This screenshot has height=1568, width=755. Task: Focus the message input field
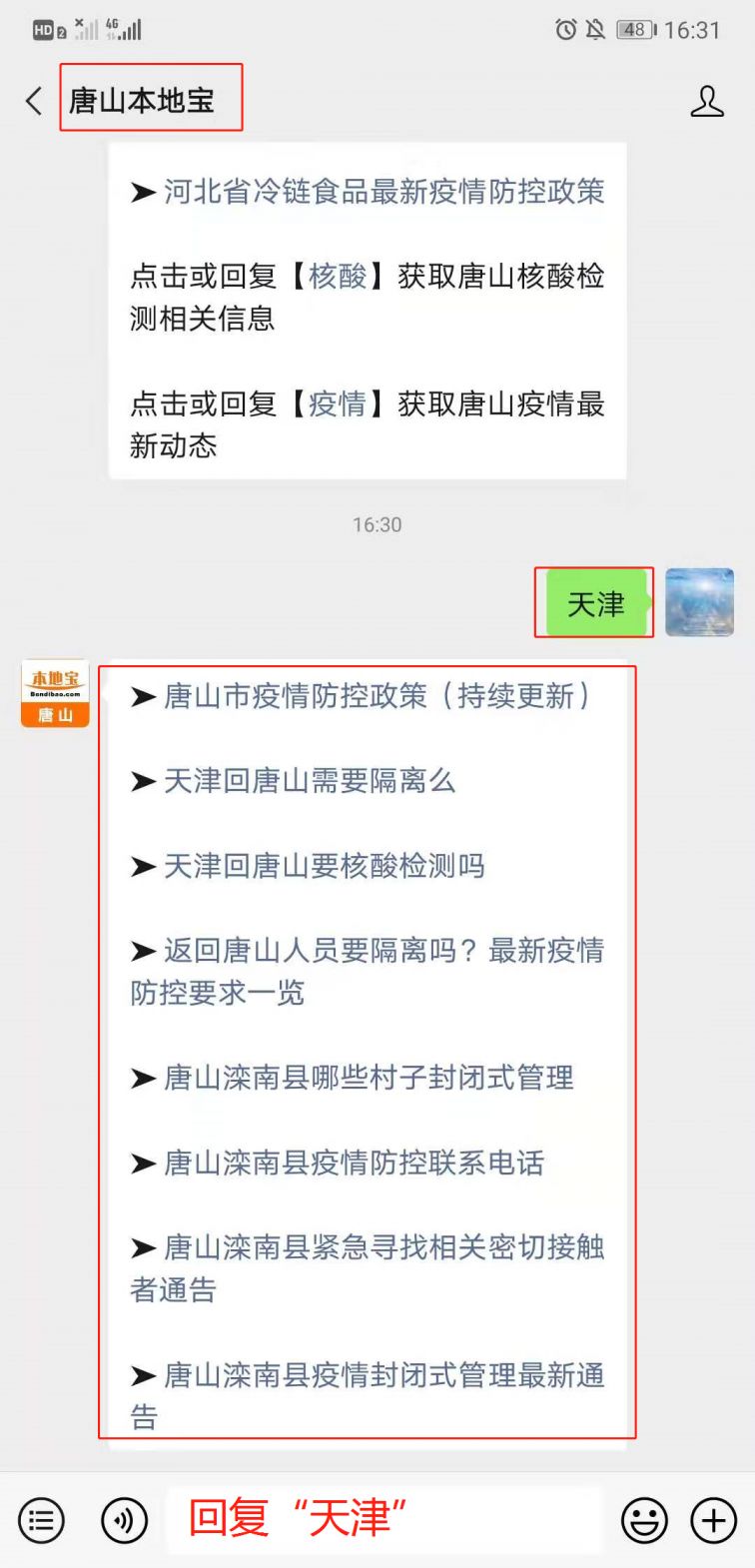click(x=383, y=1520)
